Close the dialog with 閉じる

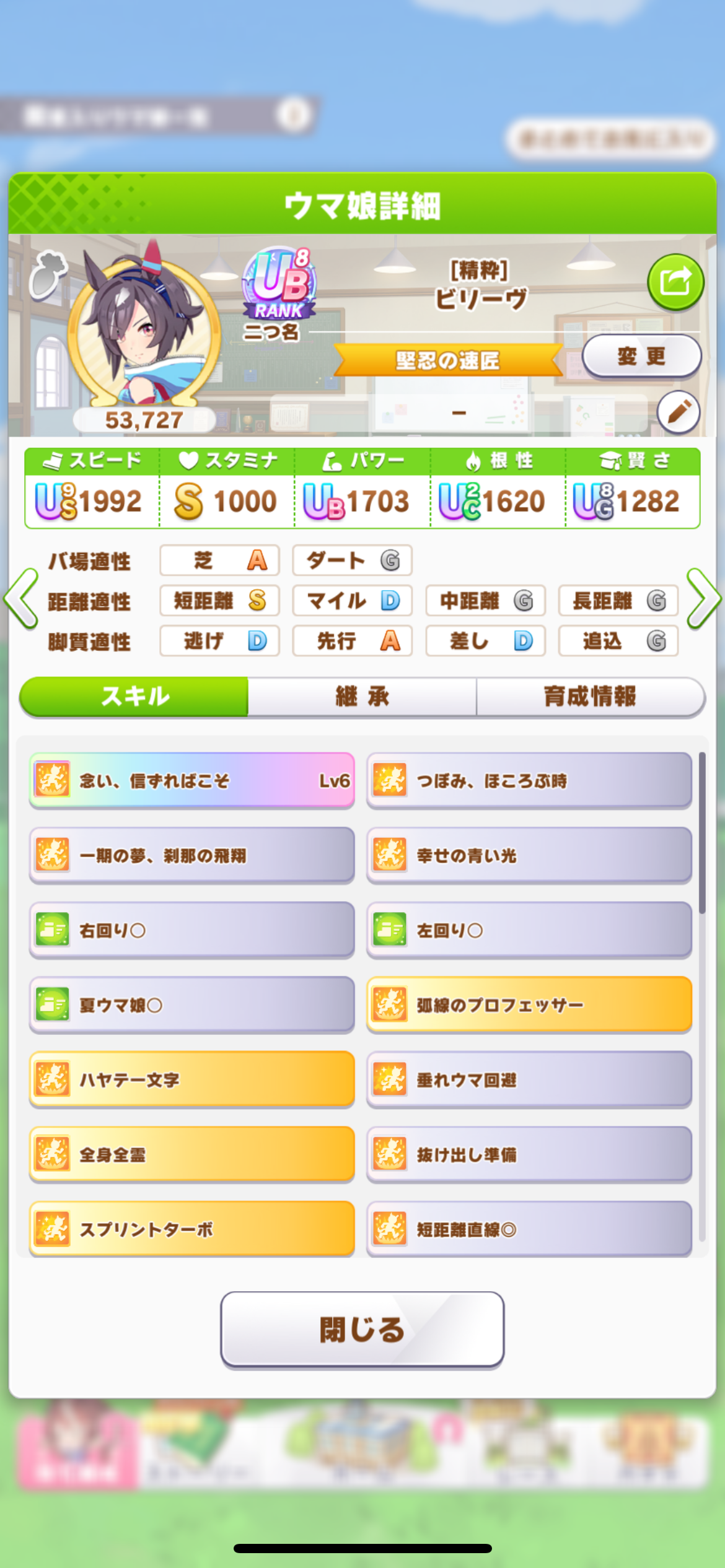point(362,1329)
